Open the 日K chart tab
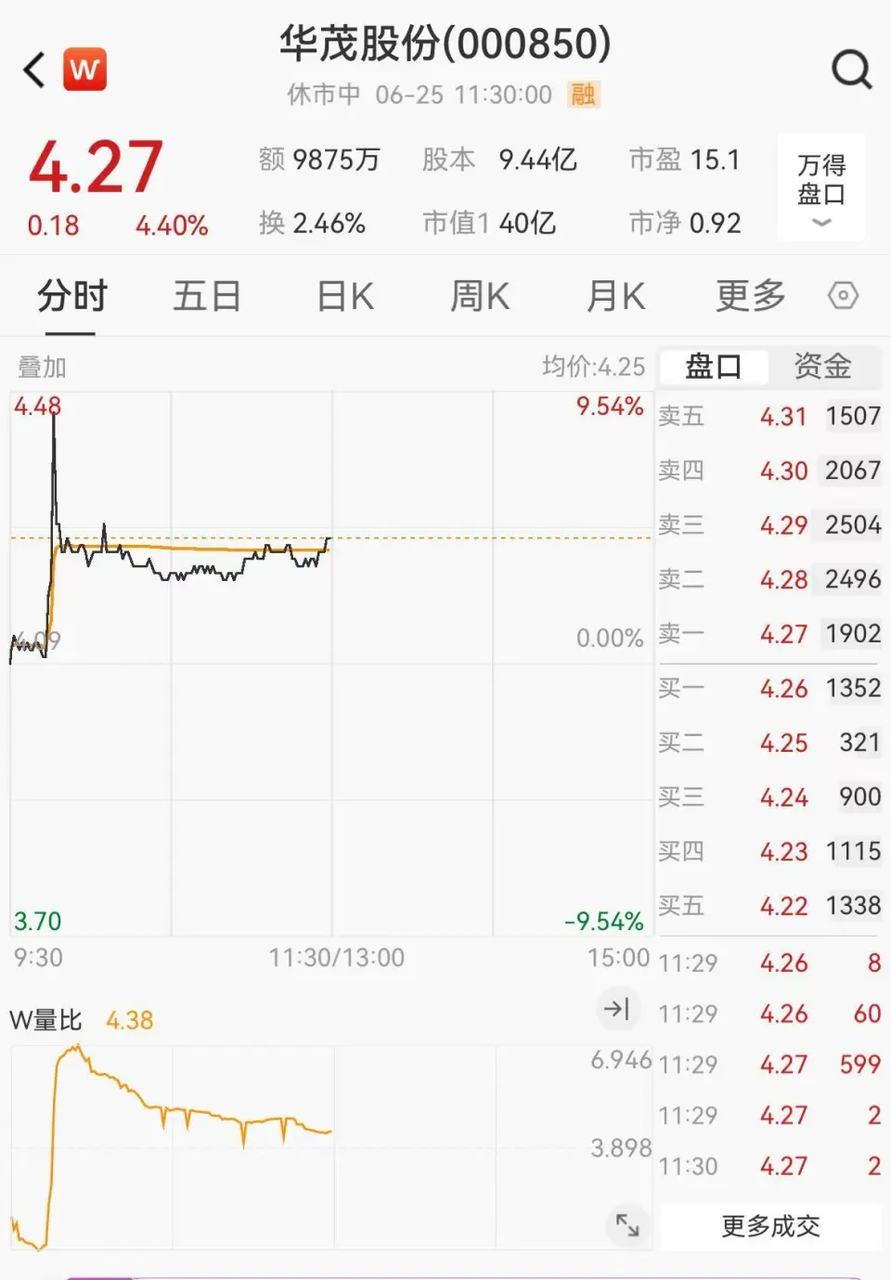The height and width of the screenshot is (1280, 891). [344, 296]
